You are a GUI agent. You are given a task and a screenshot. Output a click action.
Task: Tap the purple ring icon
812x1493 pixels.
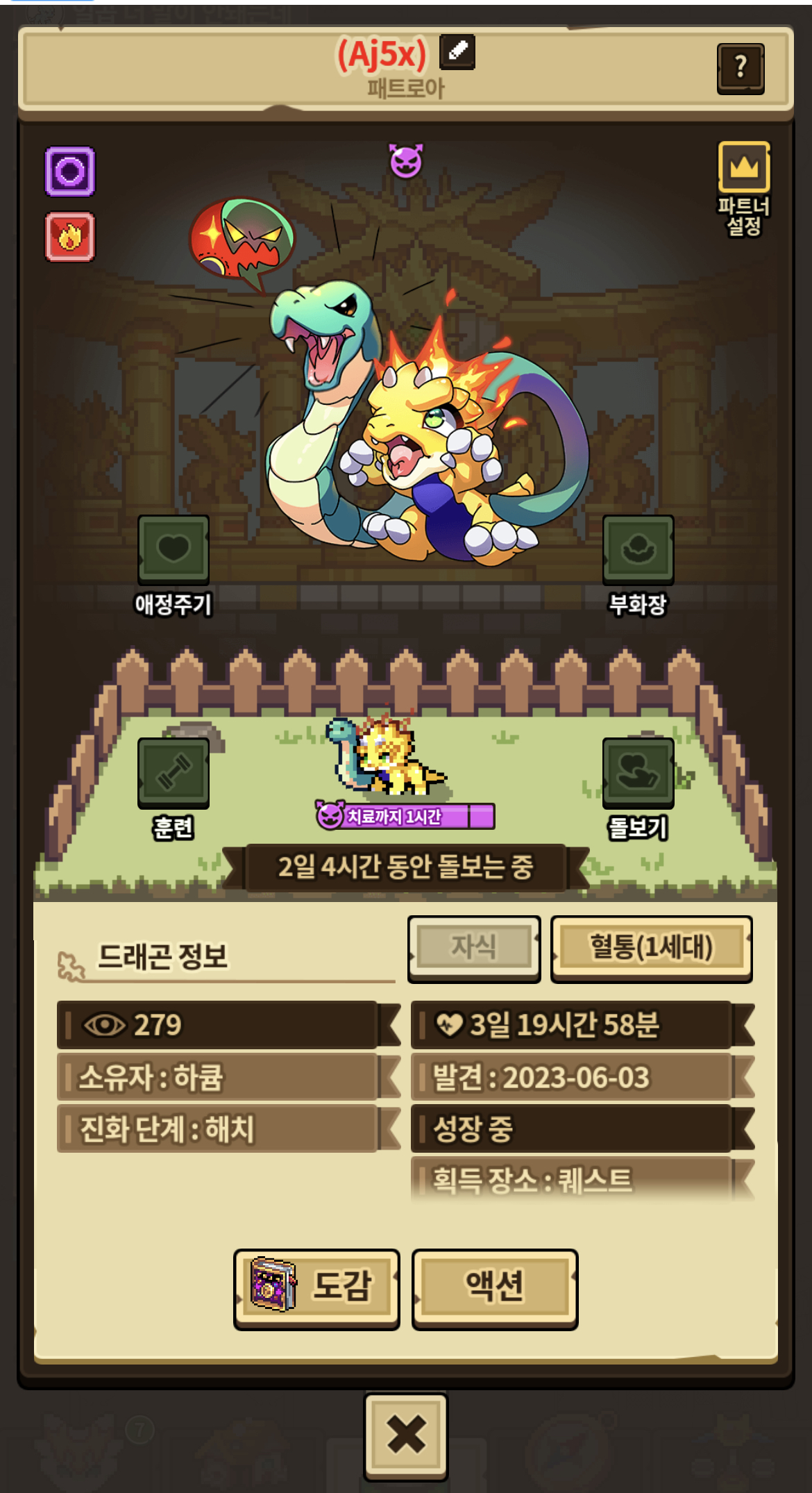tap(70, 172)
